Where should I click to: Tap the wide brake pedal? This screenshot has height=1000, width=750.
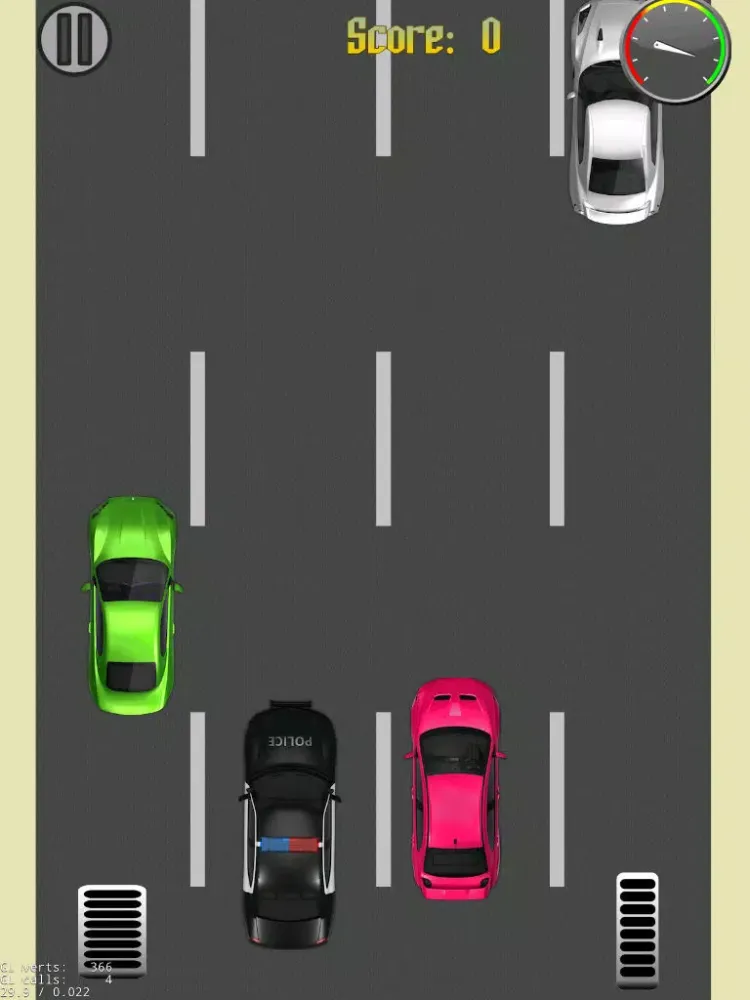112,929
